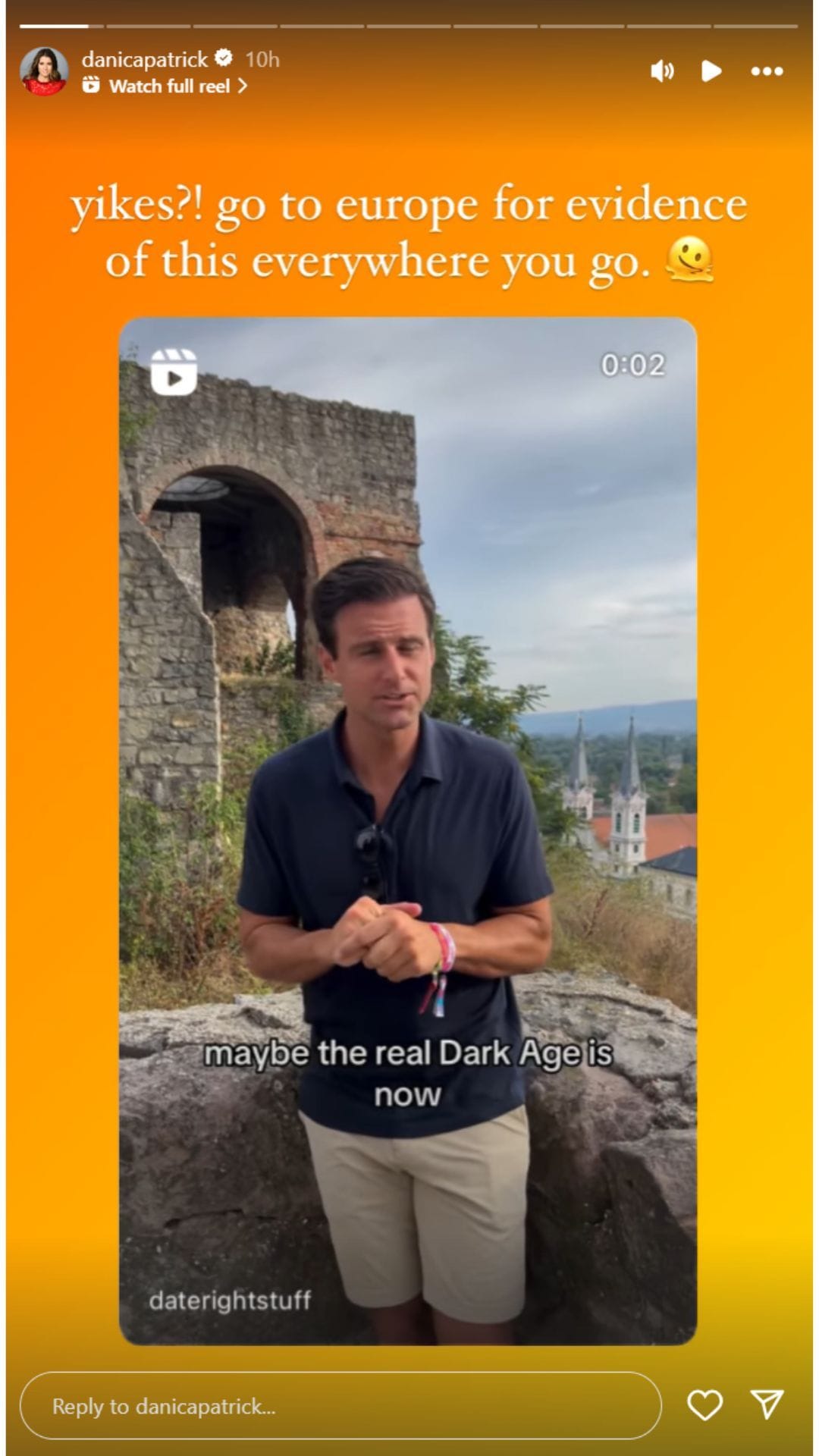Open the danicapatrick username link
The width and height of the screenshot is (819, 1456).
(145, 59)
